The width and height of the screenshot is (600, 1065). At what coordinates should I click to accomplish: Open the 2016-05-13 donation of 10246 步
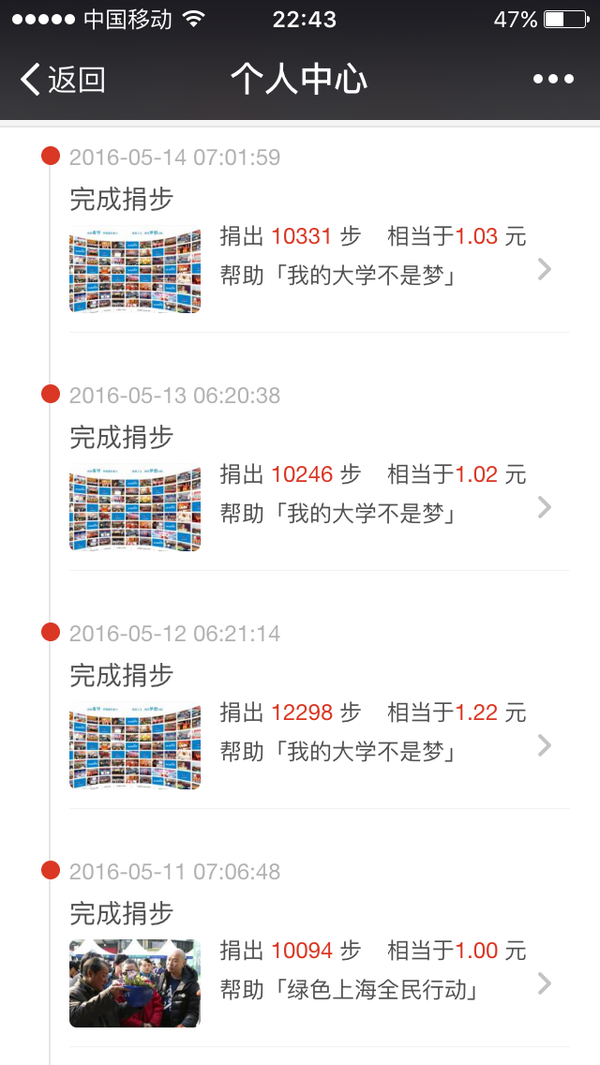[319, 507]
